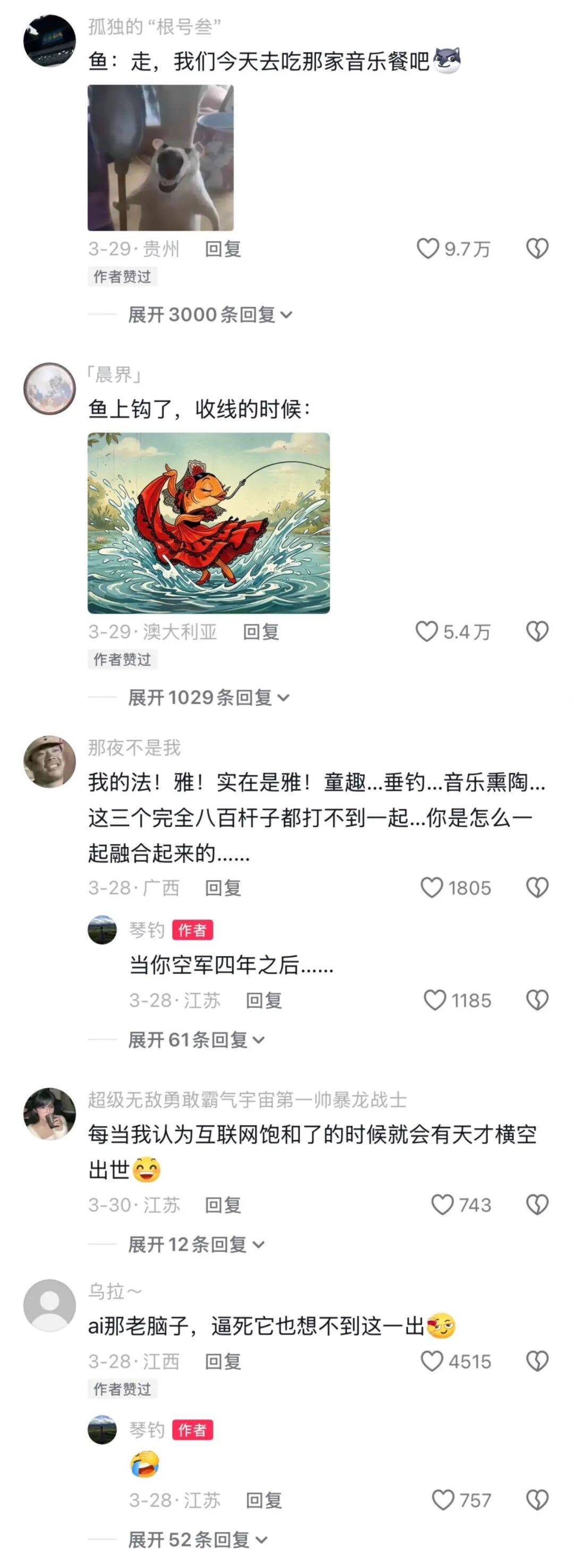Like 乌拉~'s comment with 4515 likes
Screen dimensions: 574x1568
point(432,1362)
